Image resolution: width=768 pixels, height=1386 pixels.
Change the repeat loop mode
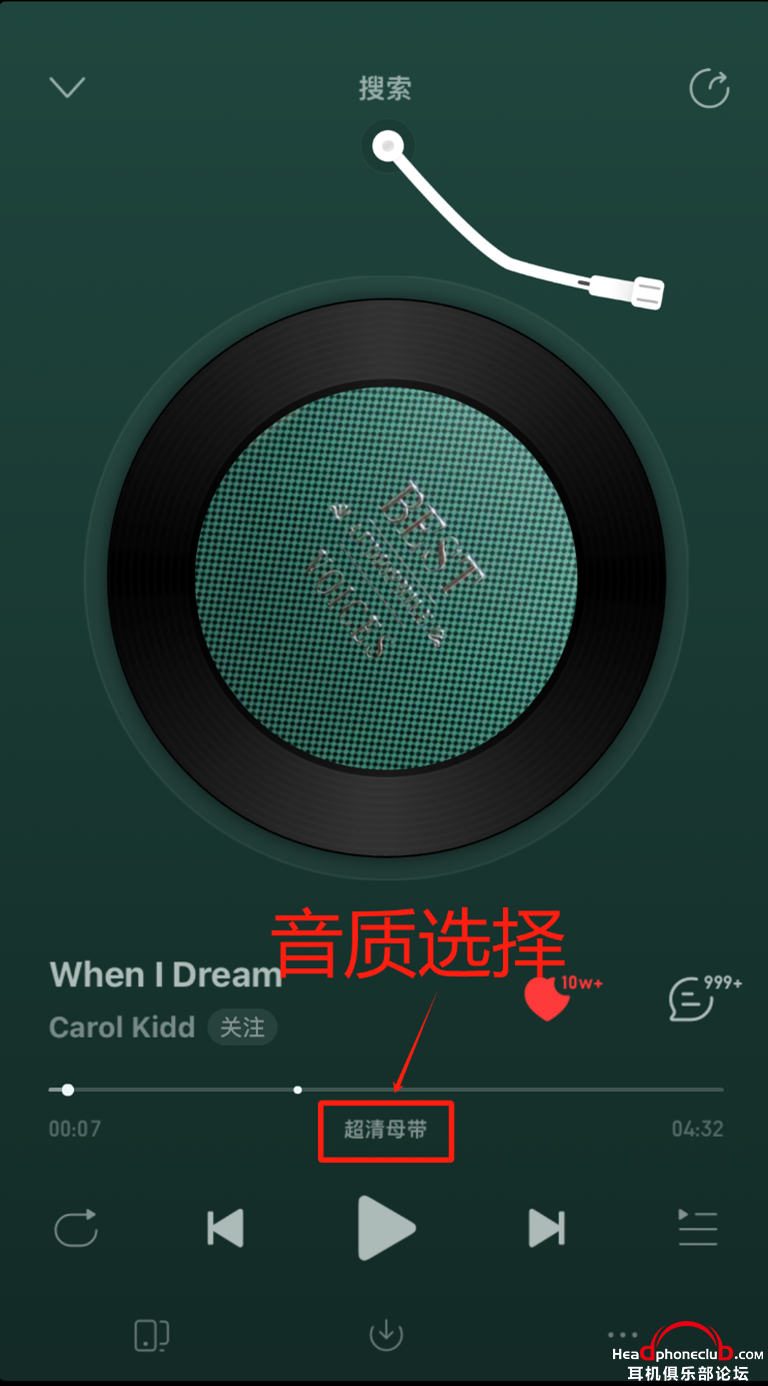[x=76, y=1228]
